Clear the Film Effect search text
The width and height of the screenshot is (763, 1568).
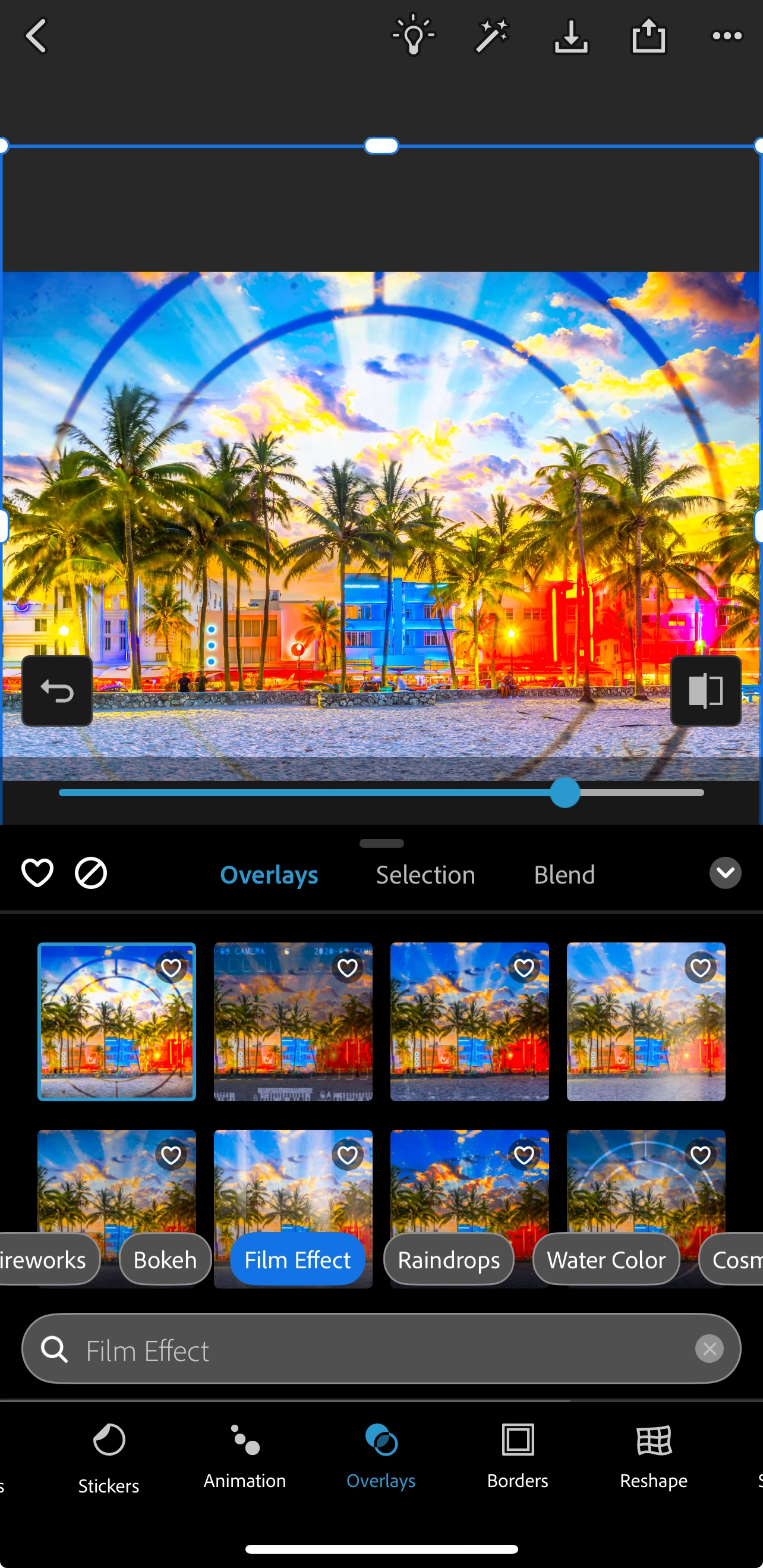point(709,1349)
